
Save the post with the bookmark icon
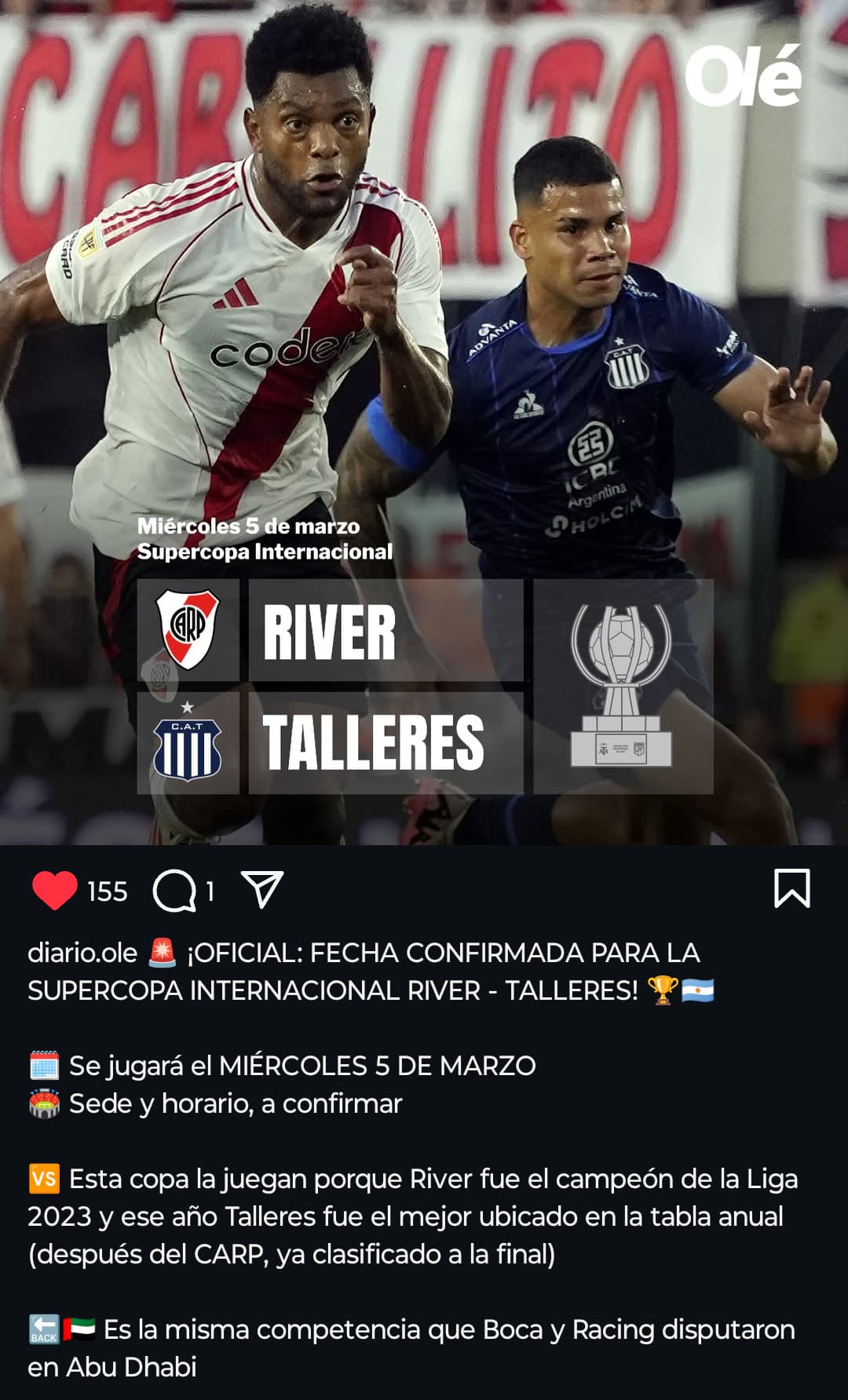791,888
